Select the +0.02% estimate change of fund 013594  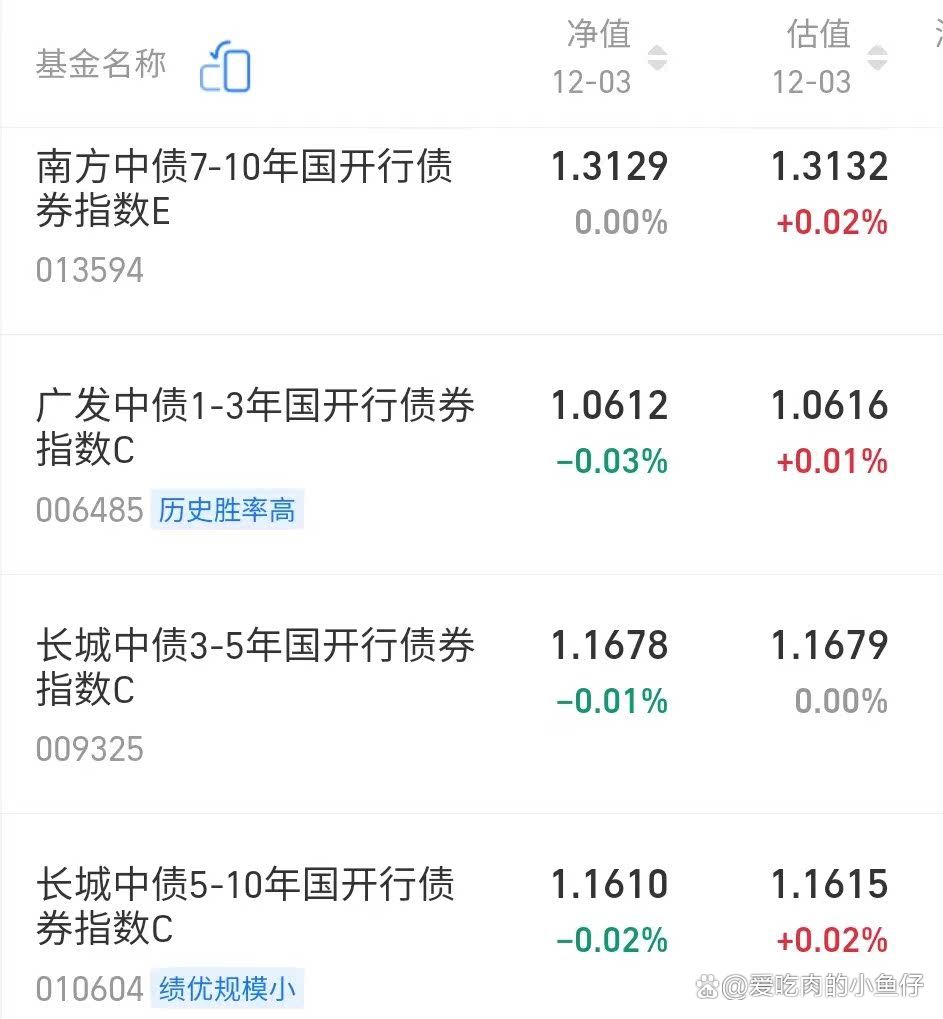(830, 222)
